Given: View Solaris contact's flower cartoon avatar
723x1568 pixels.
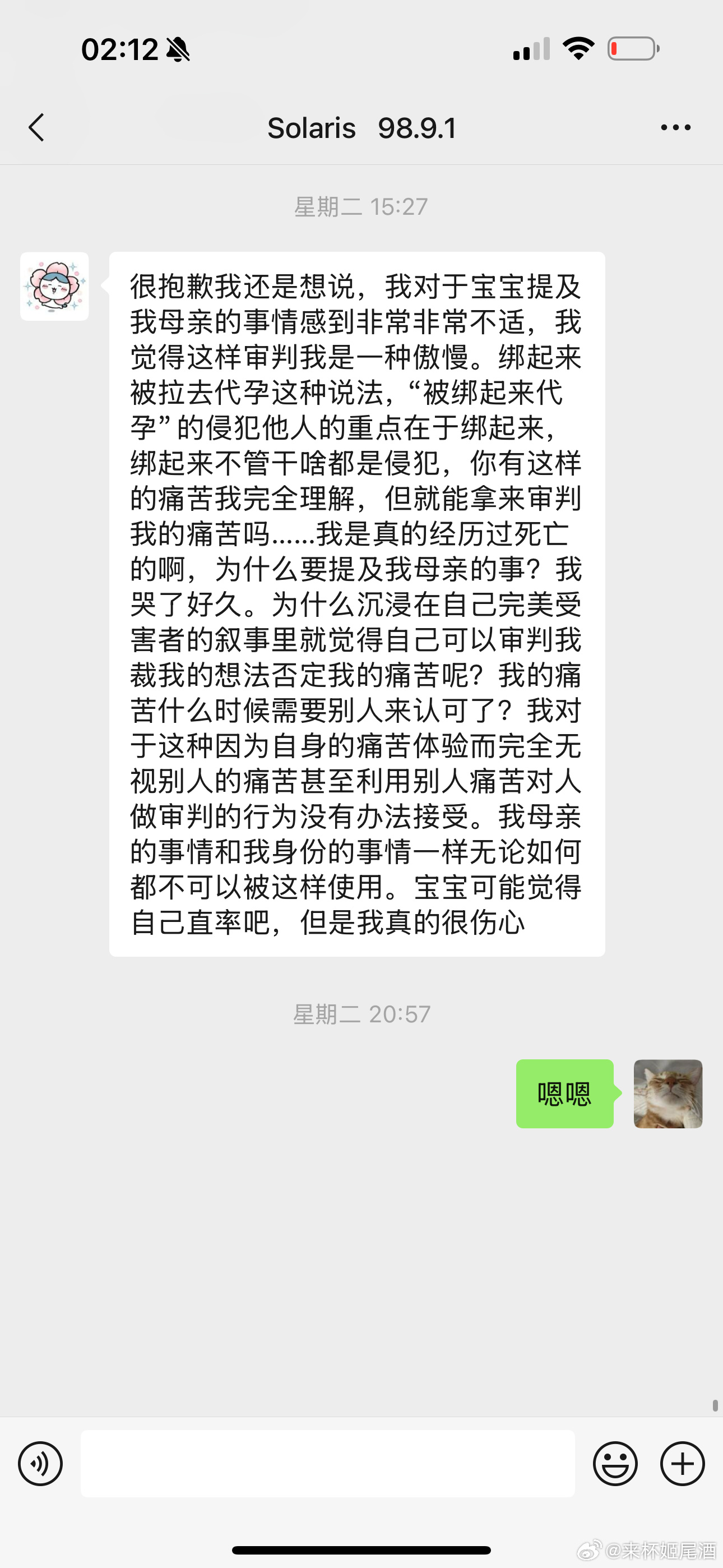Looking at the screenshot, I should [55, 287].
